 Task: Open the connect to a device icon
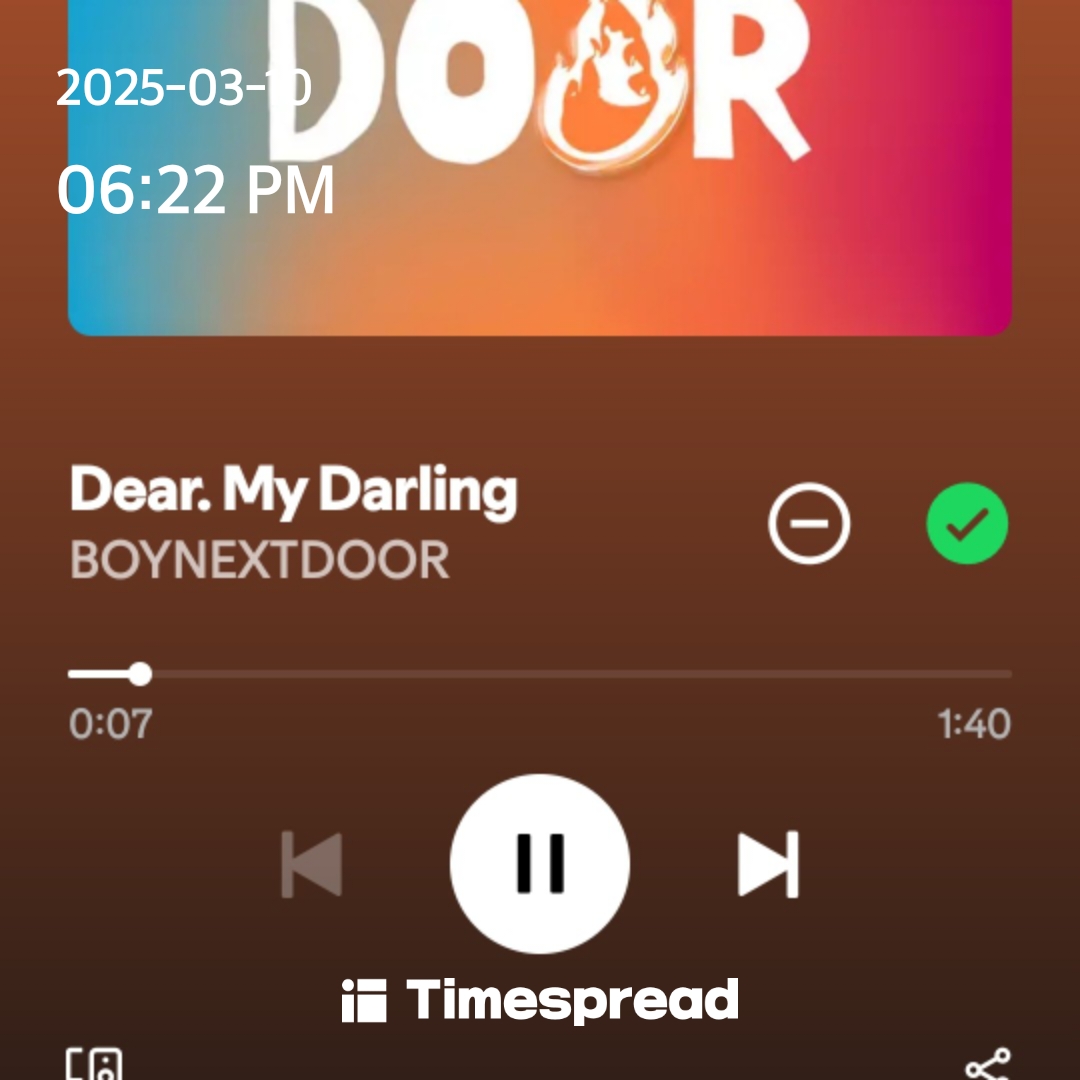pos(94,1064)
